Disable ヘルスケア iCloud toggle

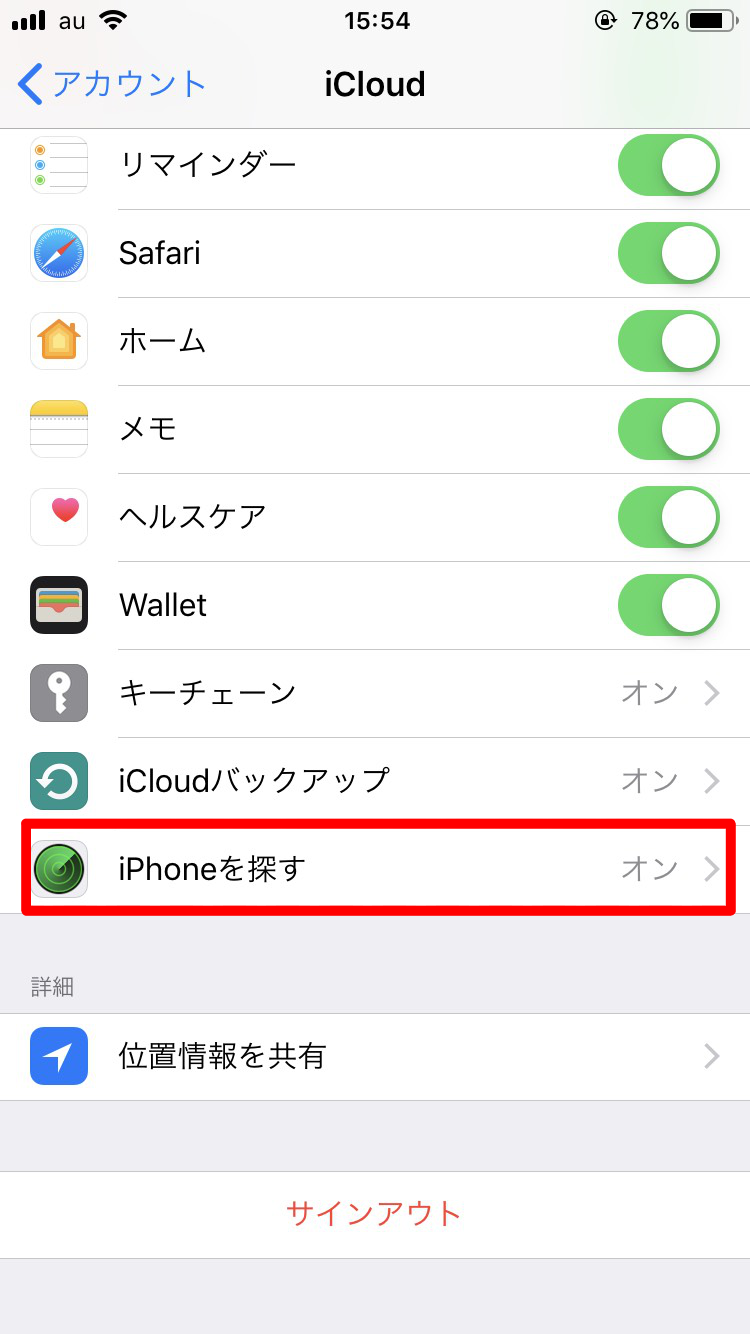(x=668, y=517)
